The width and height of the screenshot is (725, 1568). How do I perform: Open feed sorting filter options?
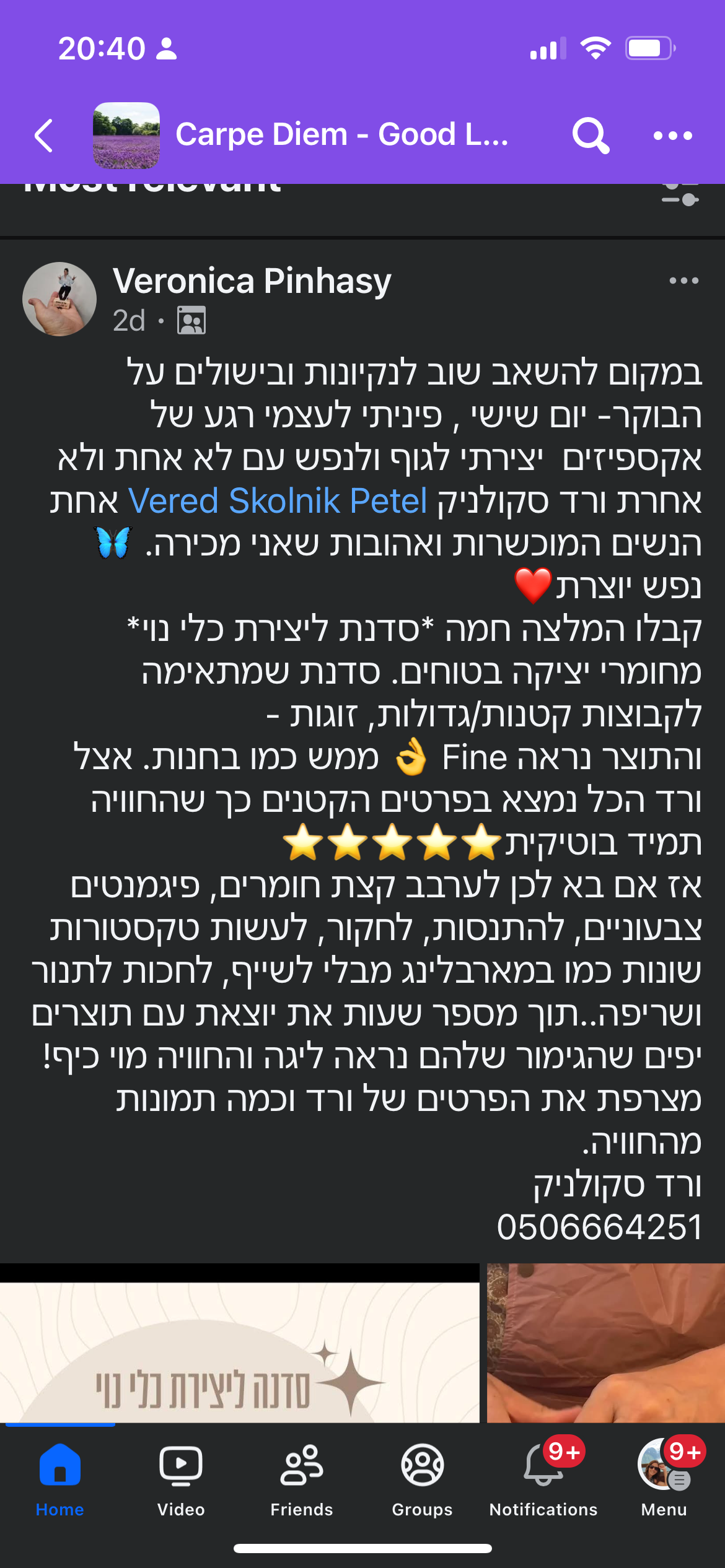680,195
